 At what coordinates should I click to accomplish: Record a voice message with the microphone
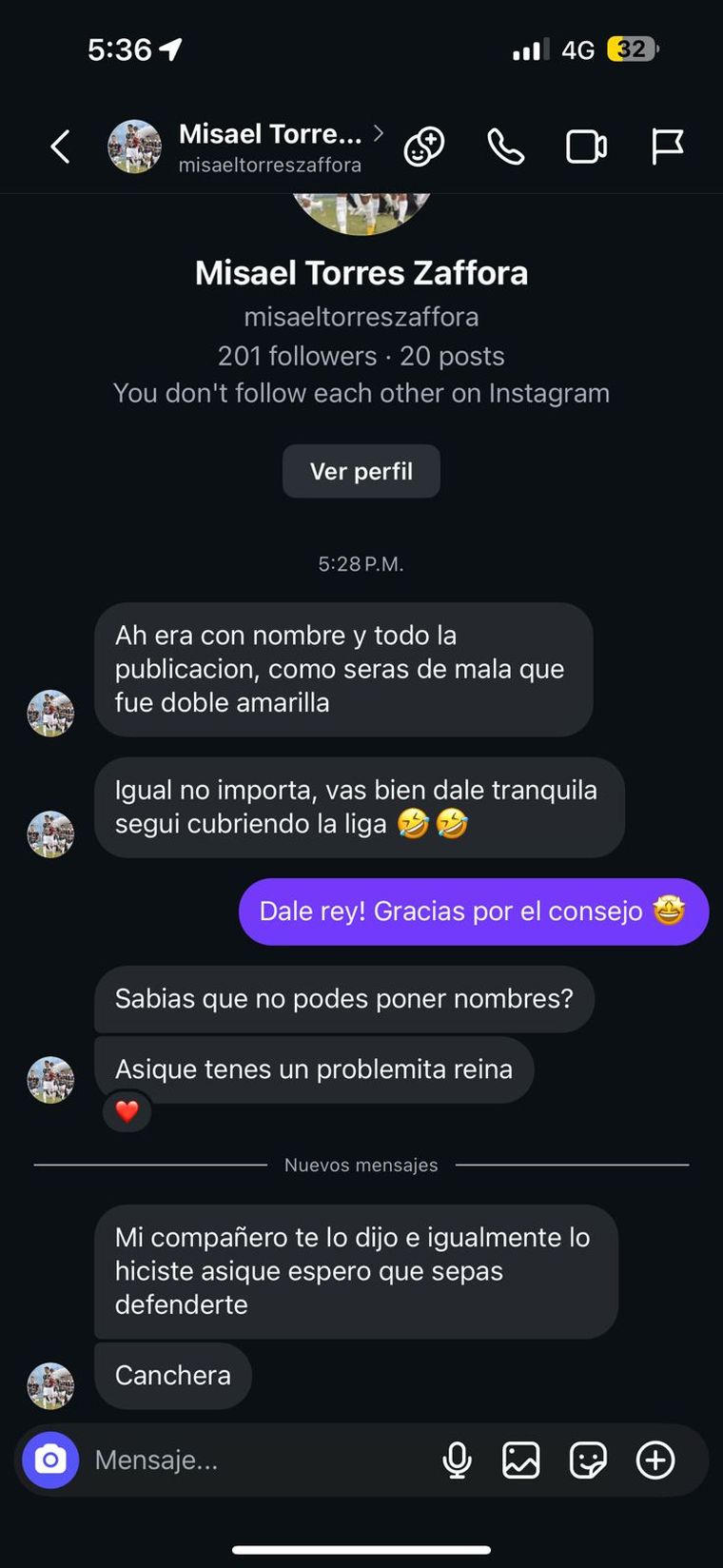coord(457,1460)
